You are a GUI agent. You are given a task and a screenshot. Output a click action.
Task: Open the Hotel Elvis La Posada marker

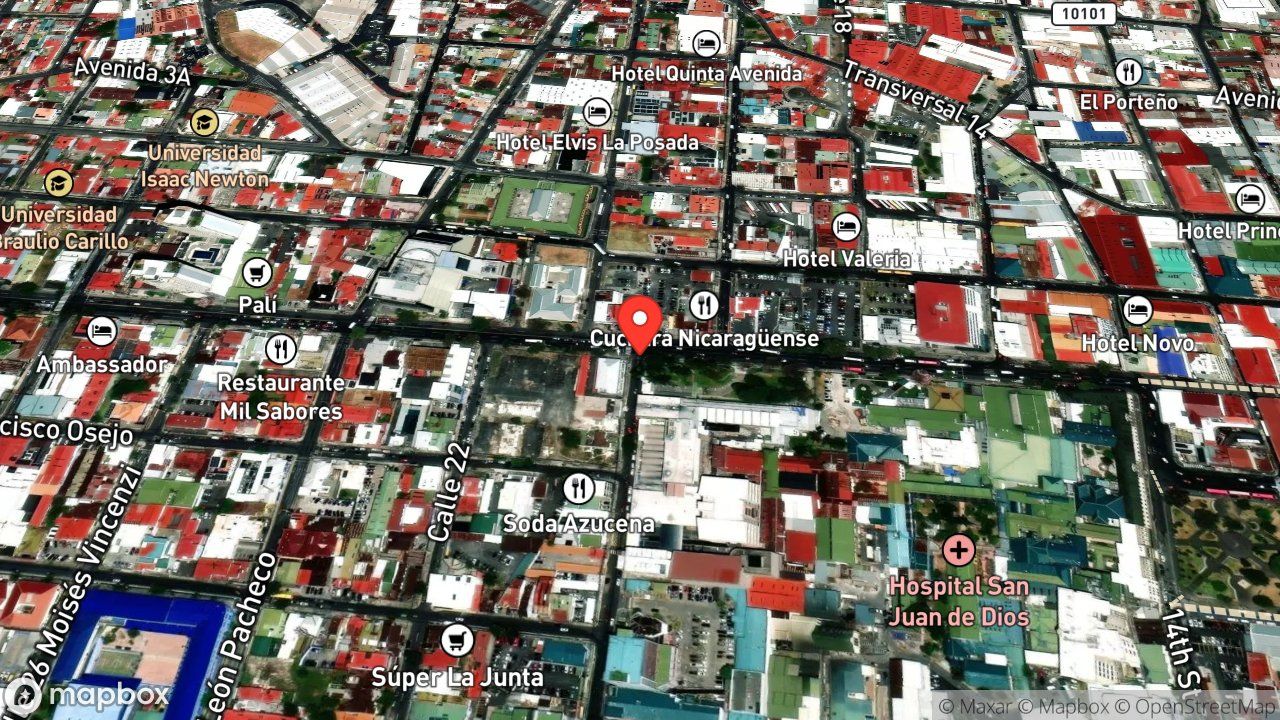(x=598, y=111)
